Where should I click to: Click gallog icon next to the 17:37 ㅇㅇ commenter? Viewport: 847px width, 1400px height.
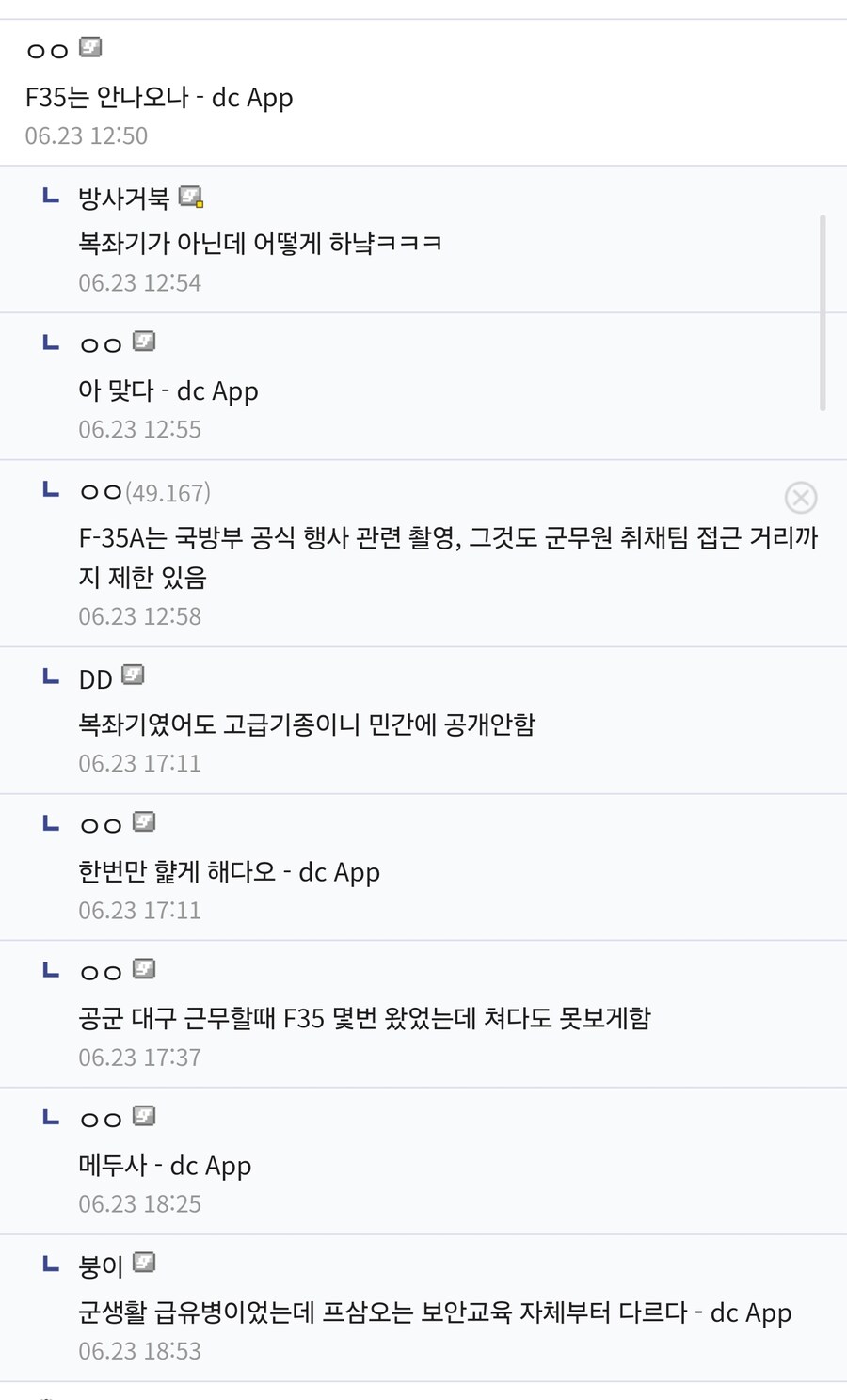click(142, 970)
